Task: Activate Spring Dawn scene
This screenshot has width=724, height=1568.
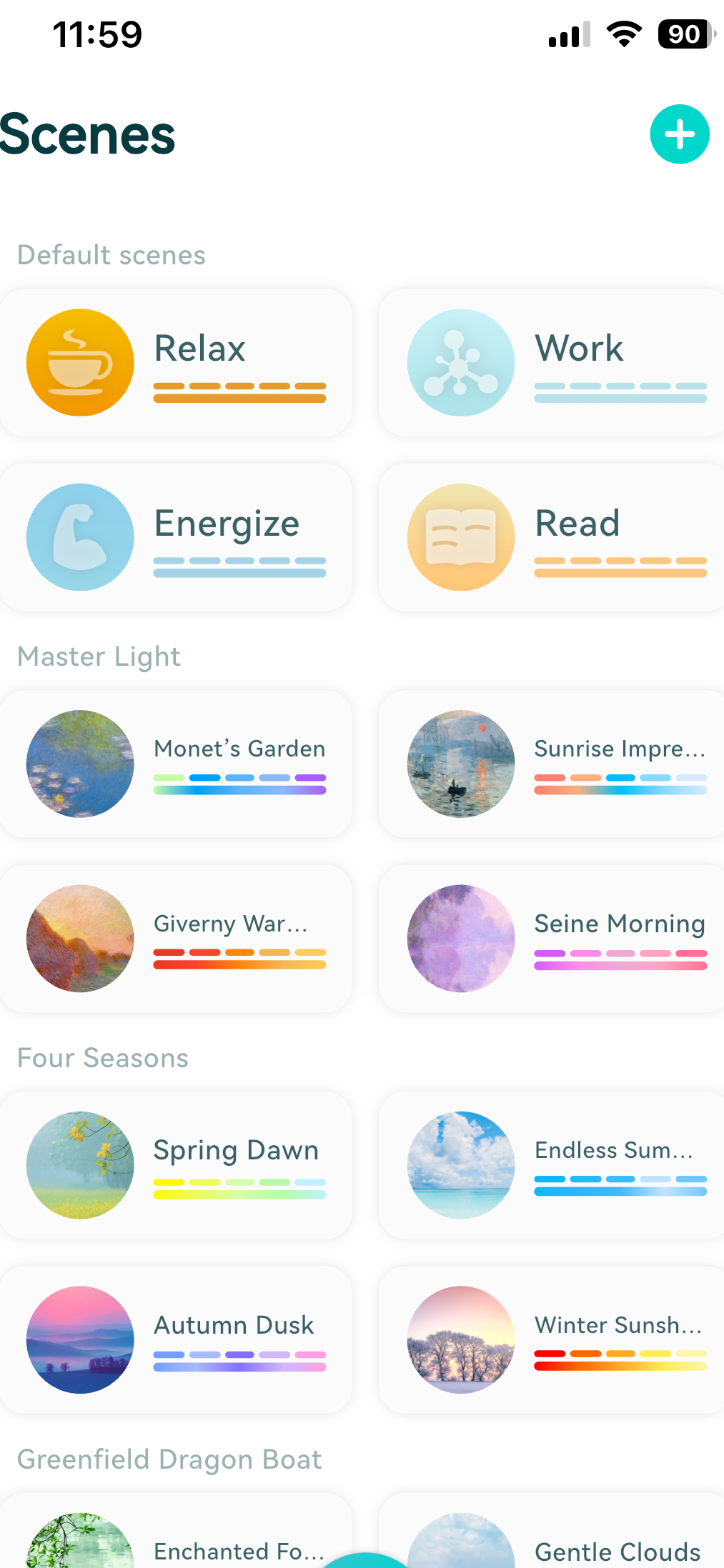Action: tap(176, 1165)
